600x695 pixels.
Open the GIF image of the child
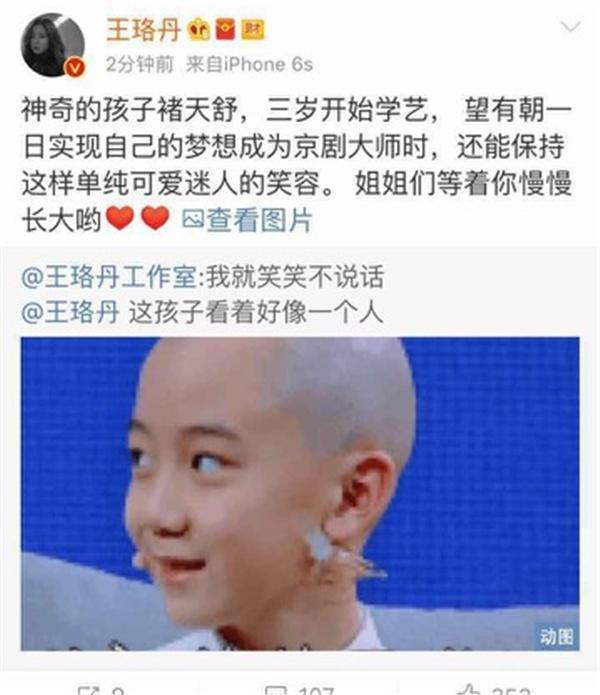(x=299, y=493)
